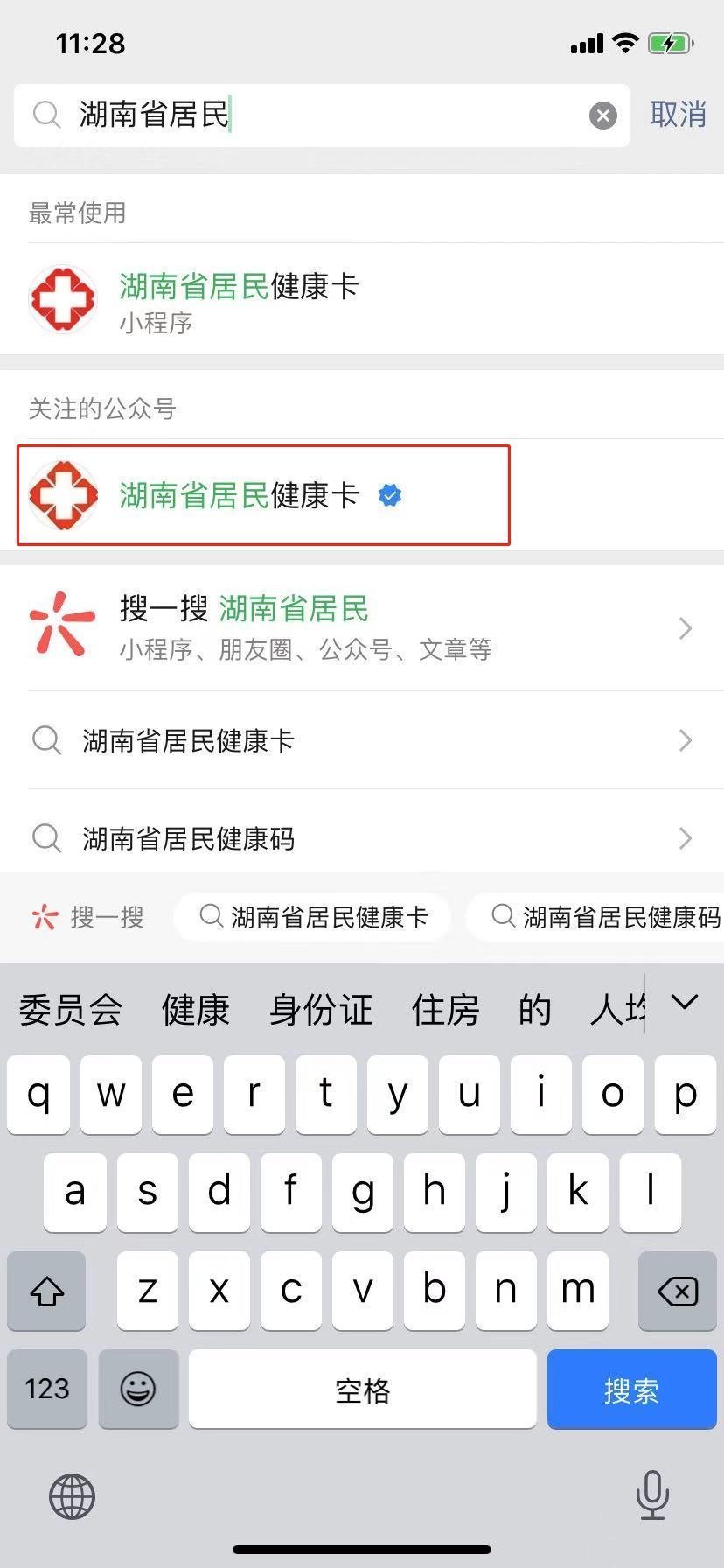The image size is (724, 1568).
Task: Switch keyboard language with globe icon
Action: pos(72,1495)
